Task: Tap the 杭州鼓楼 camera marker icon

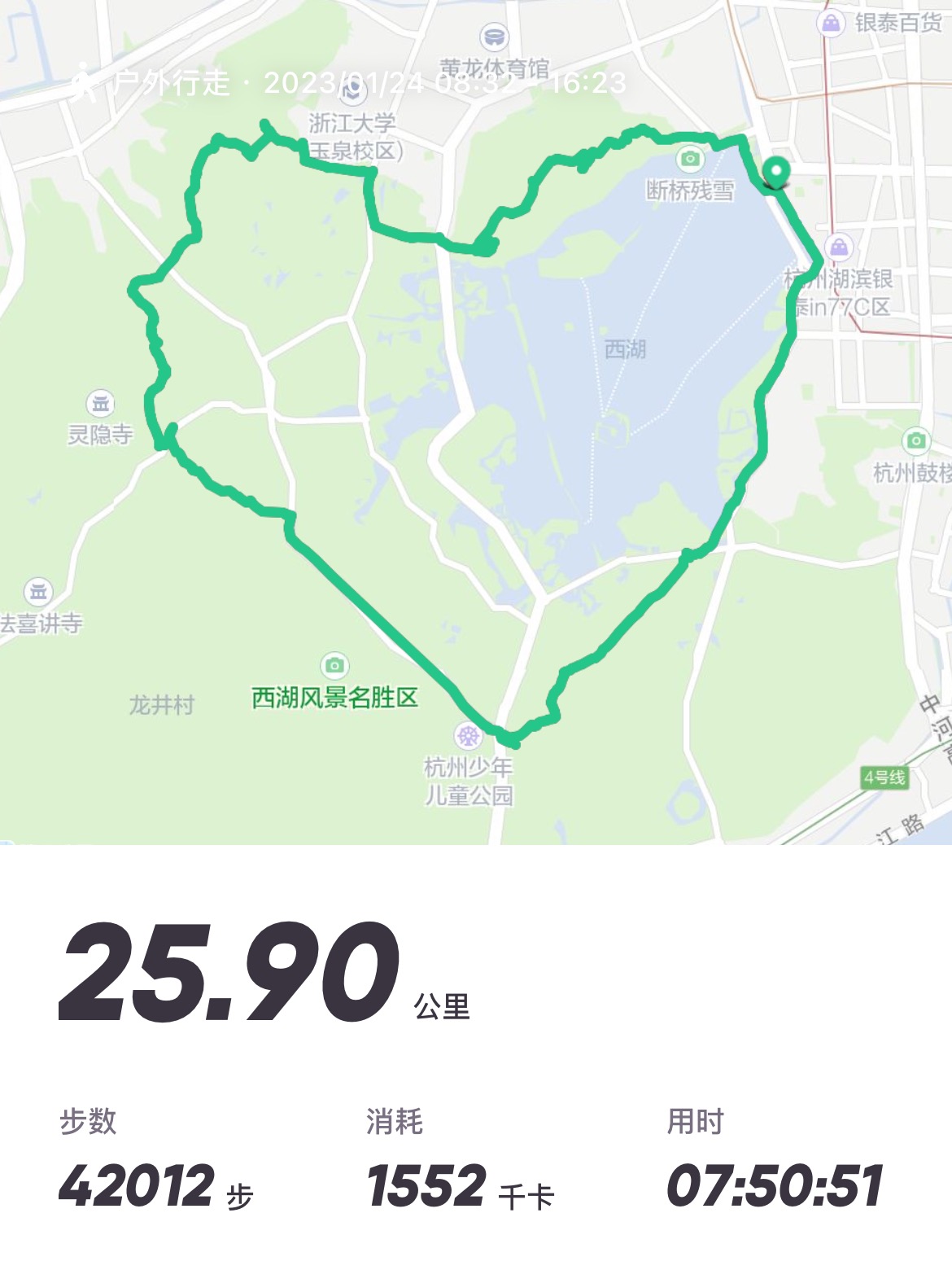Action: click(918, 440)
